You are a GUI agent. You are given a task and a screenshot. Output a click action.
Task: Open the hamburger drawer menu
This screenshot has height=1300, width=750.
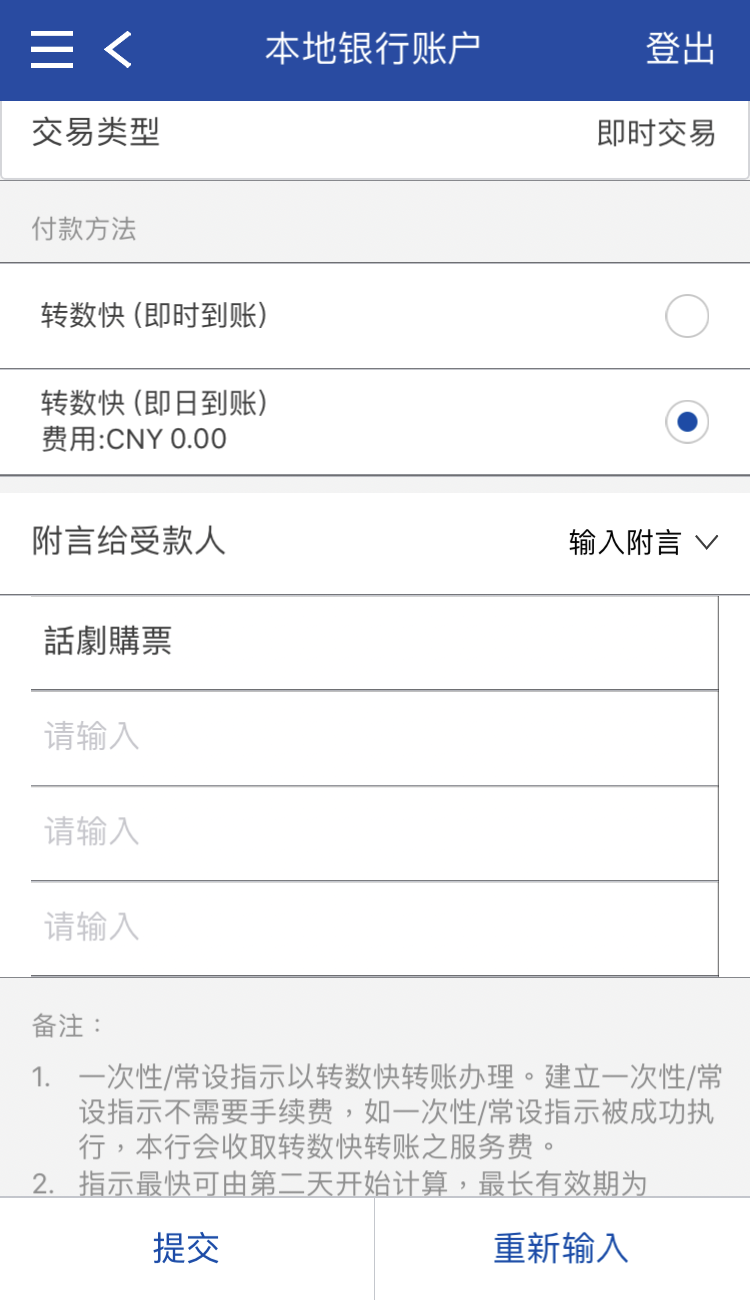point(52,49)
